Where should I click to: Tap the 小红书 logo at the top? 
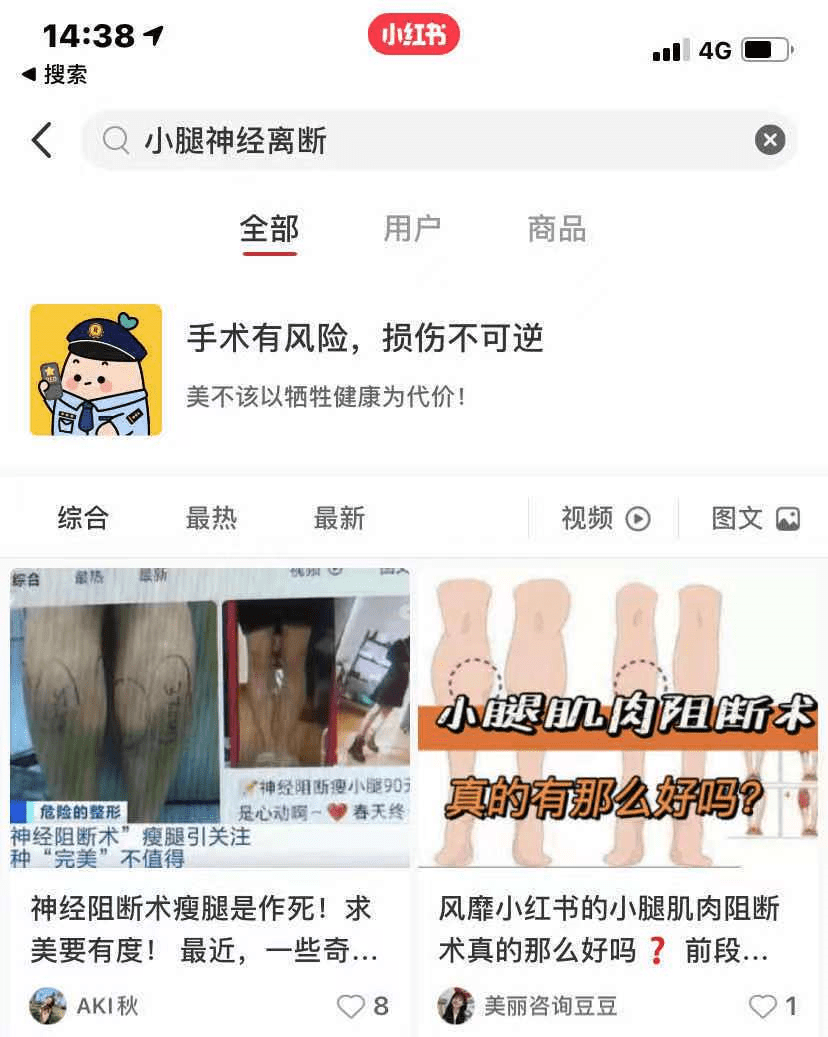[x=413, y=33]
